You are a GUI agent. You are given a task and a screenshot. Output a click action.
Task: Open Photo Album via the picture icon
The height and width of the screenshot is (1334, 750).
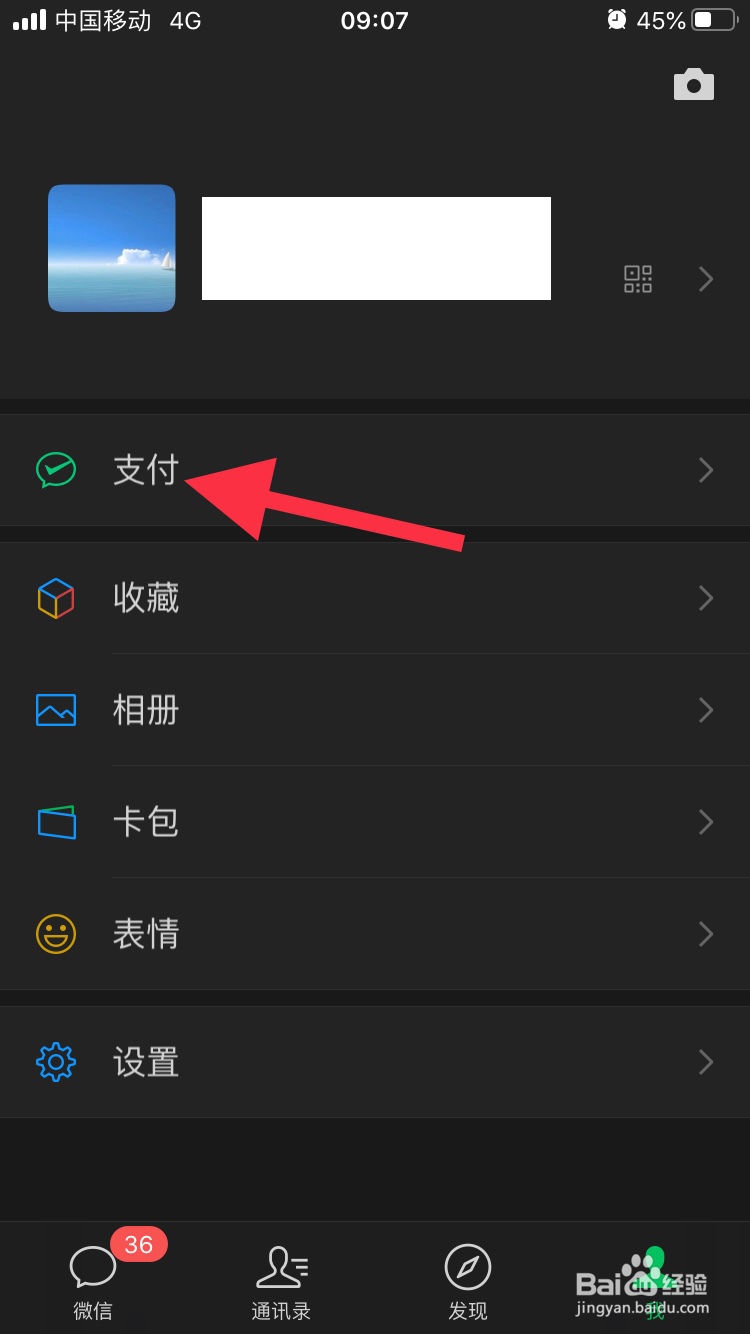pyautogui.click(x=56, y=710)
